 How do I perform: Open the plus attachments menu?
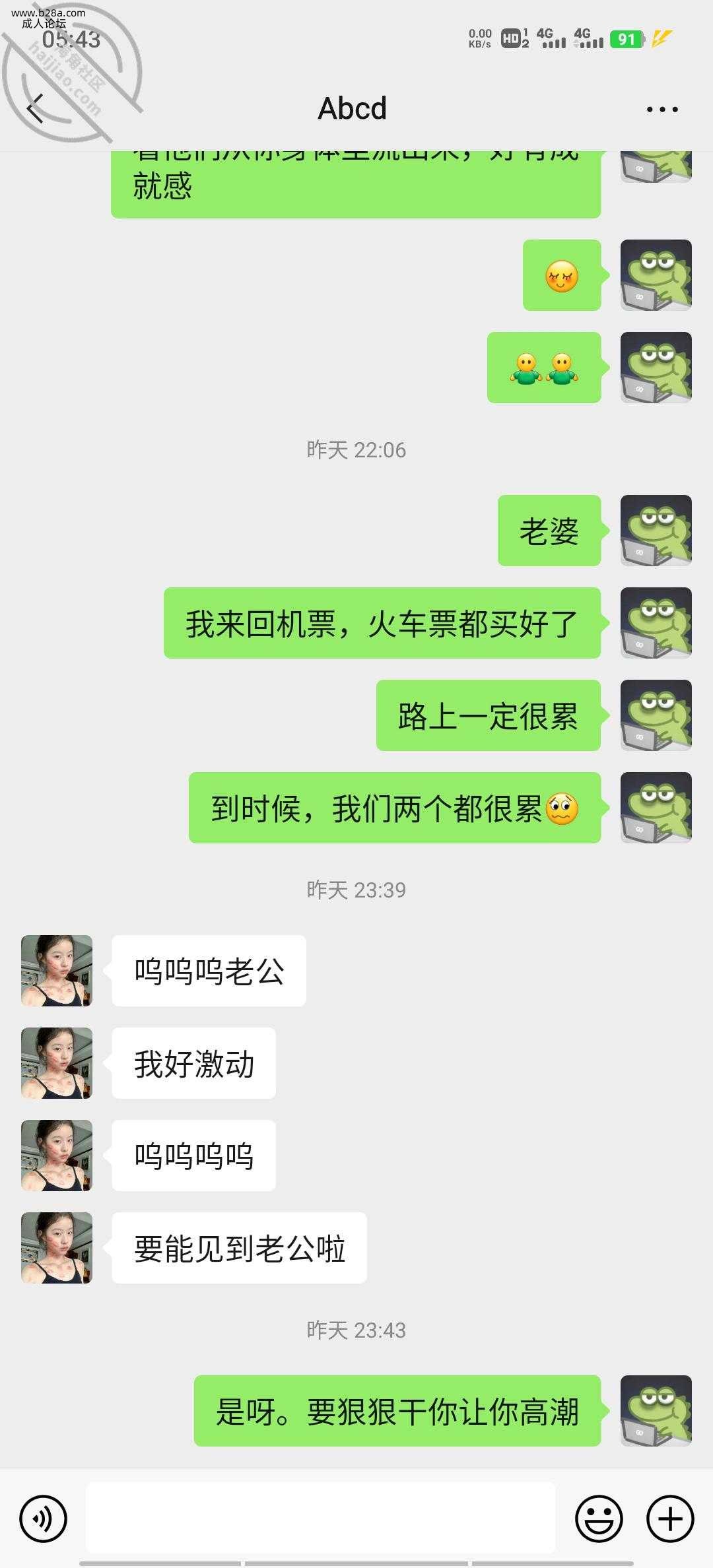[669, 1519]
